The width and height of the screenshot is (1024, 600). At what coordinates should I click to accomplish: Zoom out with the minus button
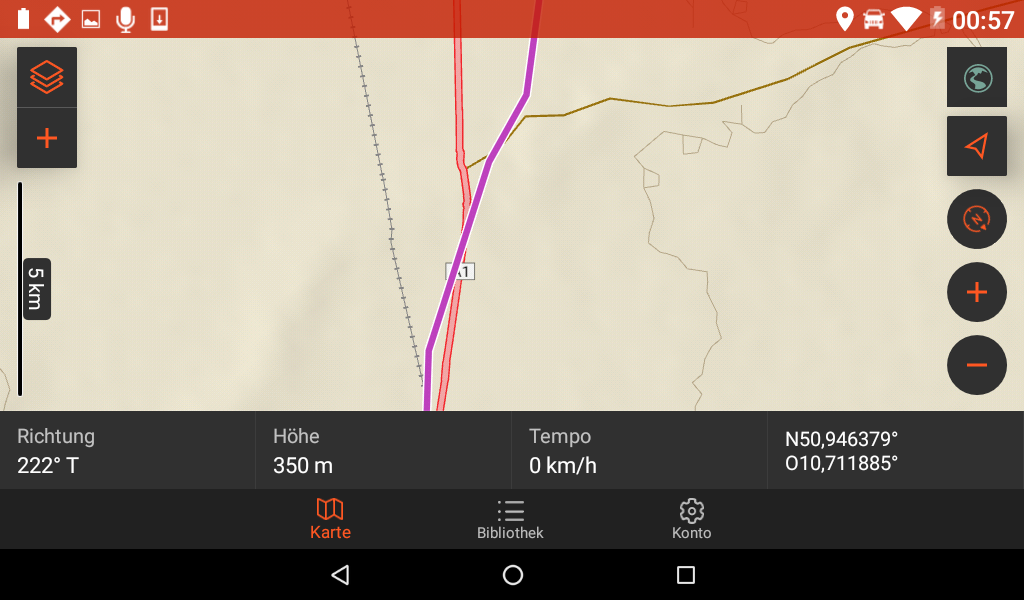pos(977,365)
